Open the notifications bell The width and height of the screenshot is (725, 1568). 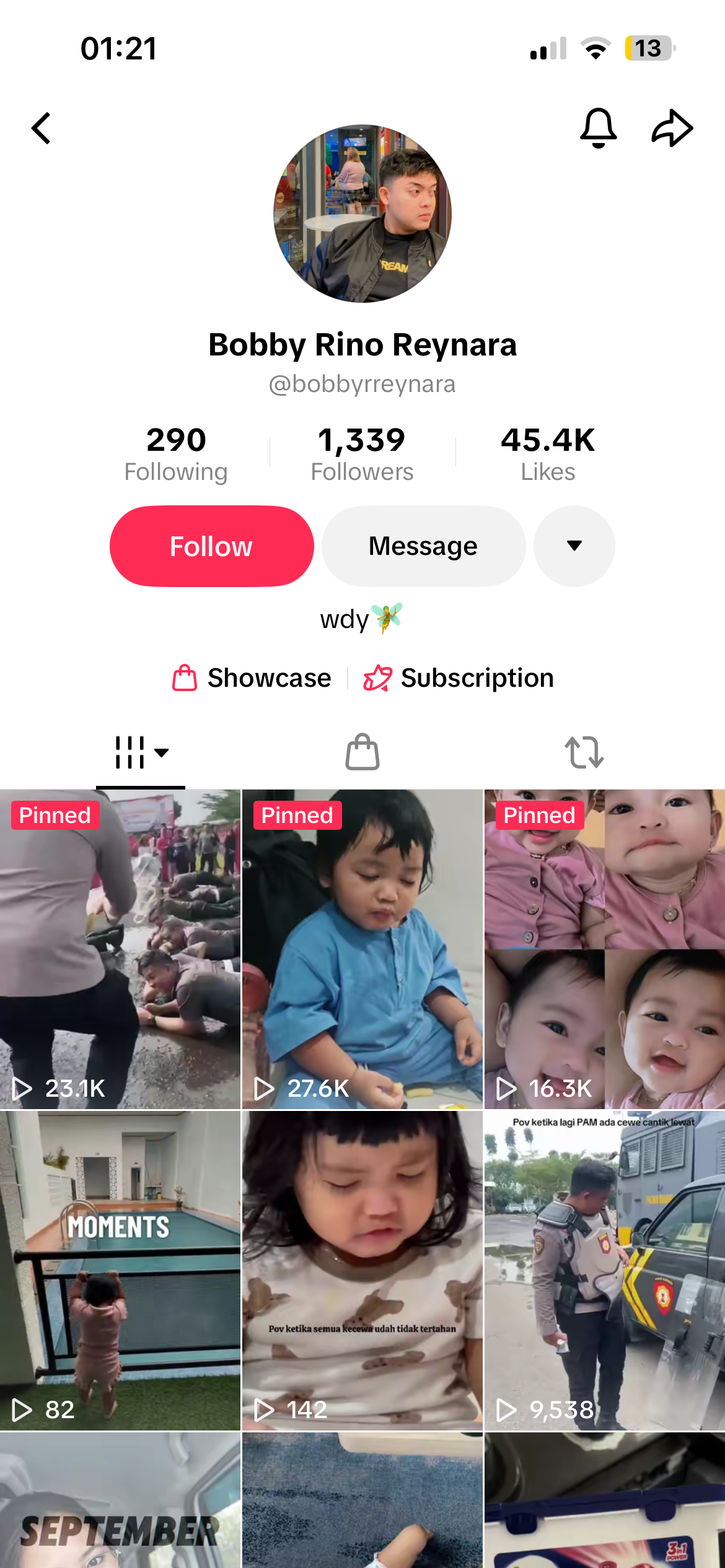(598, 128)
